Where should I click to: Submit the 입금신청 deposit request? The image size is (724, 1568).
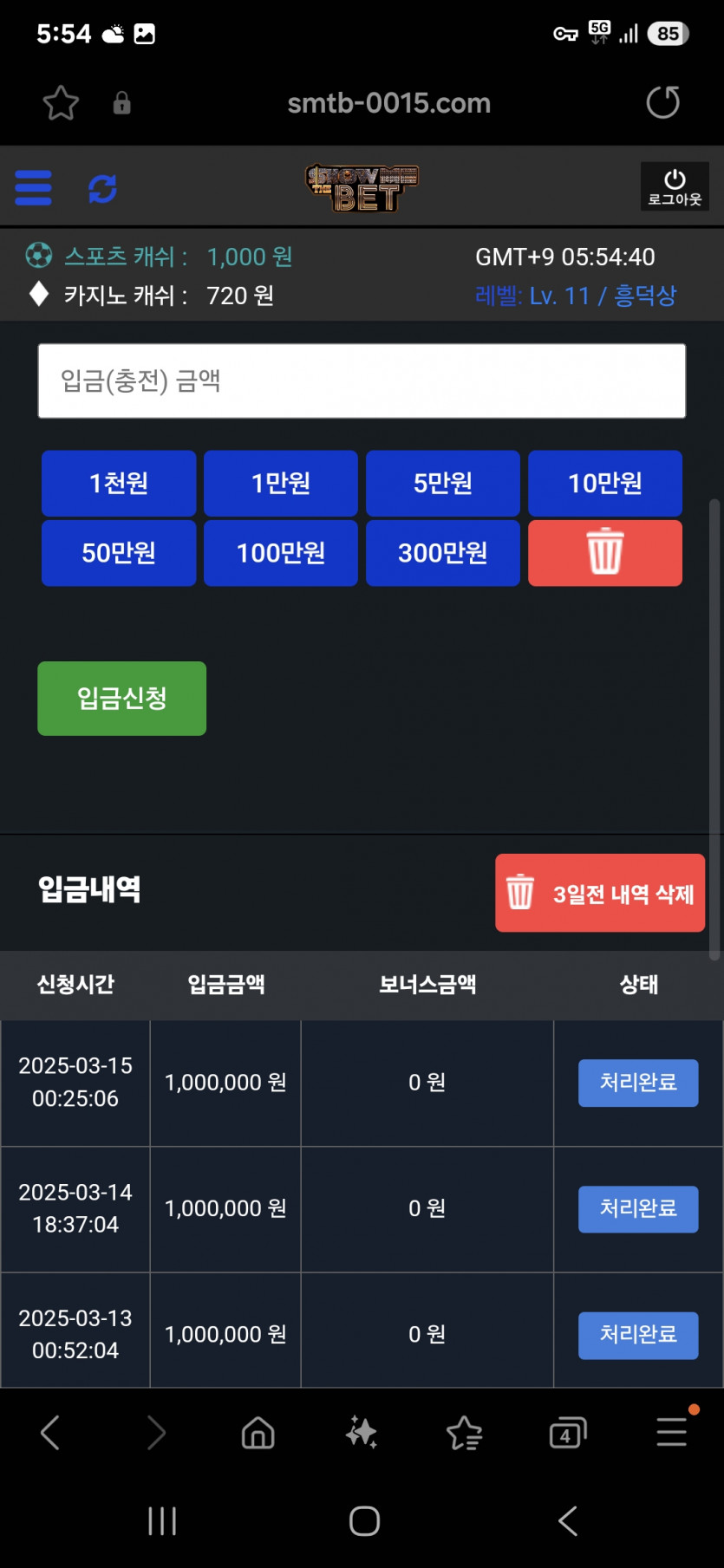[x=121, y=699]
